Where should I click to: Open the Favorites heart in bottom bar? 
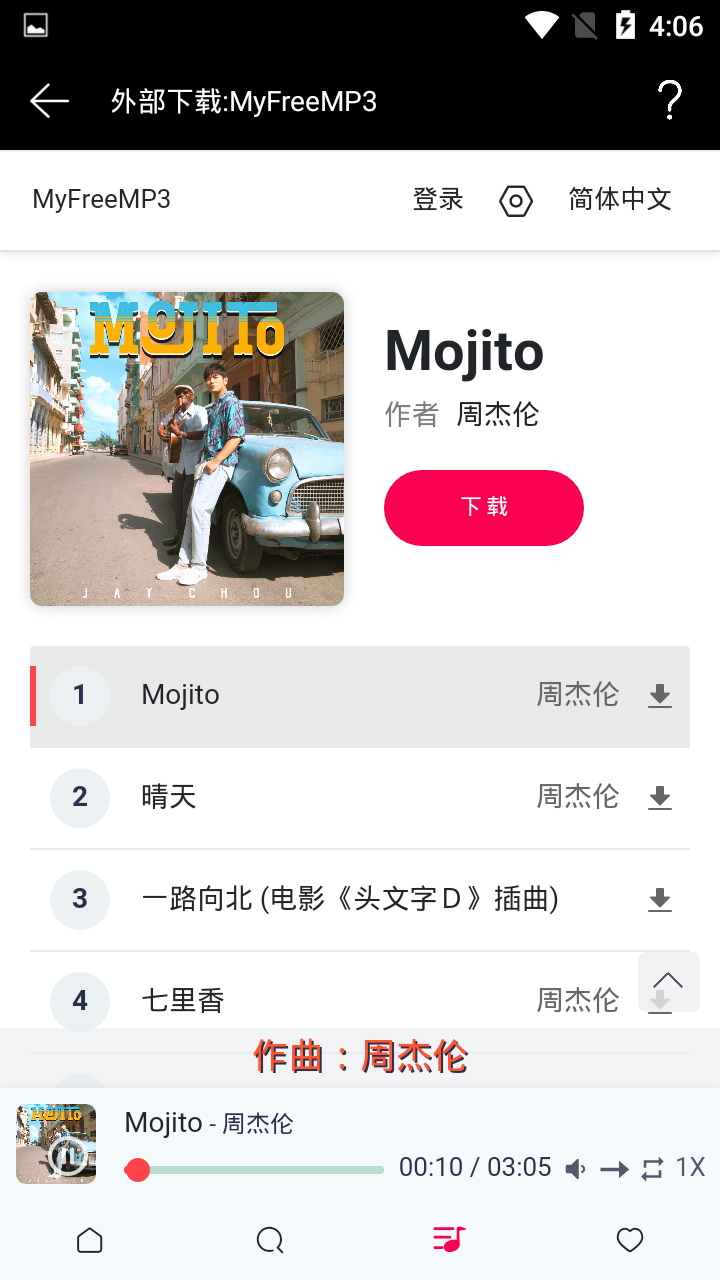point(630,1240)
